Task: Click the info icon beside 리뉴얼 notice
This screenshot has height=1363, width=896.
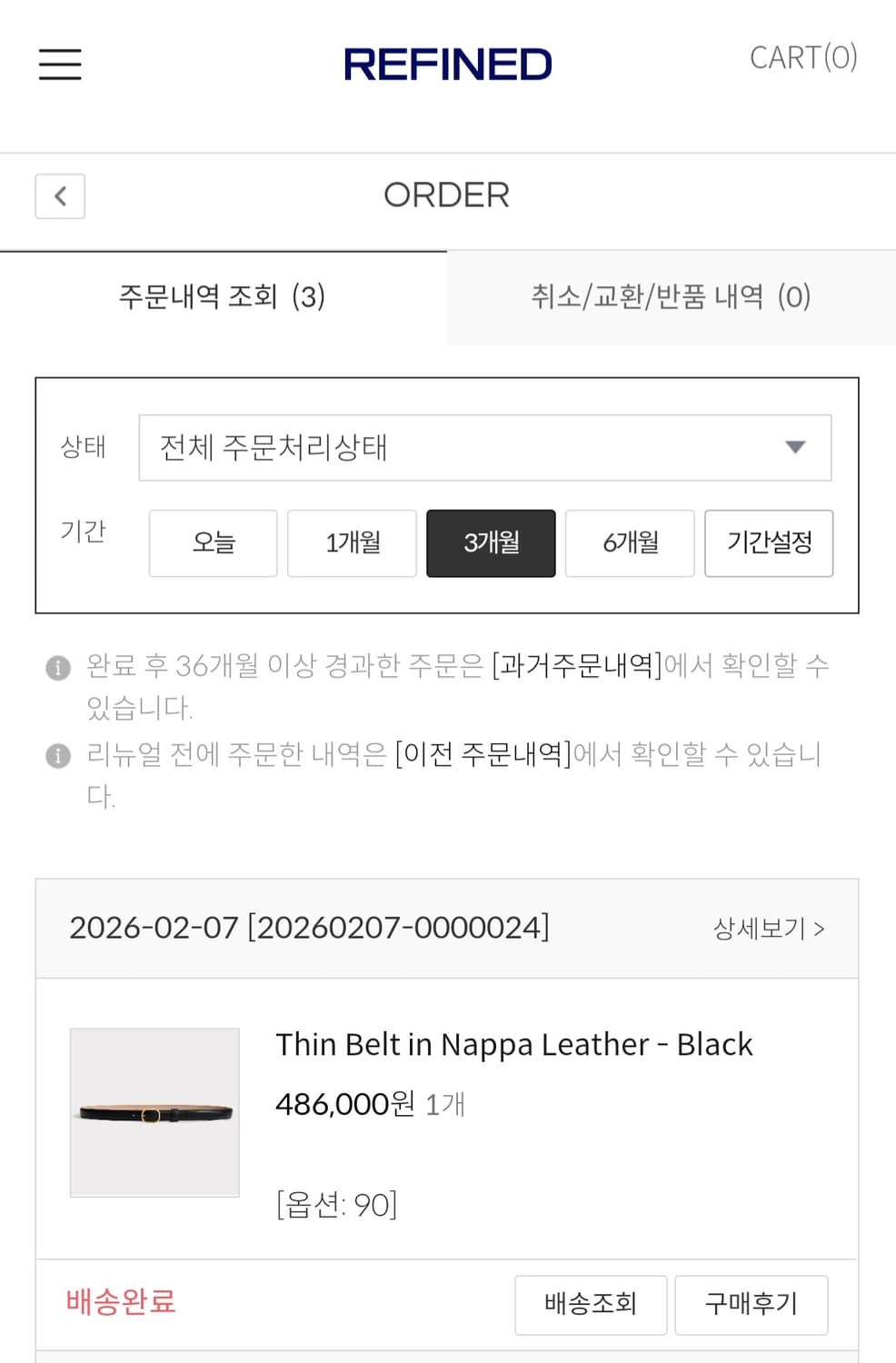Action: (x=59, y=755)
